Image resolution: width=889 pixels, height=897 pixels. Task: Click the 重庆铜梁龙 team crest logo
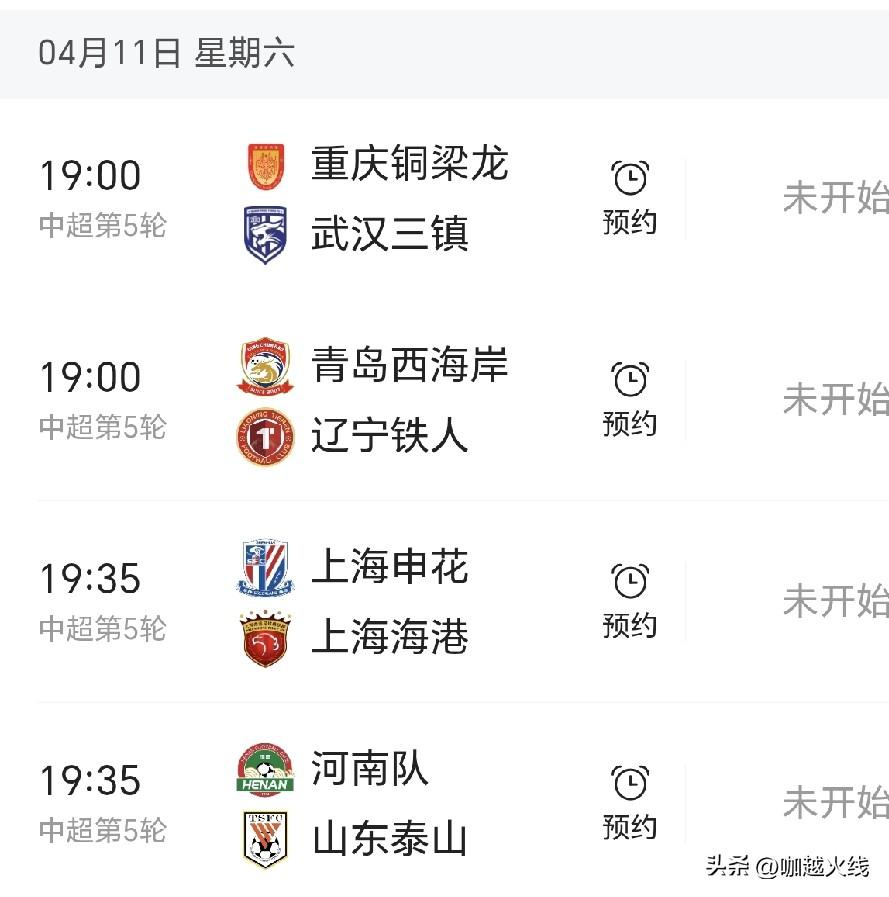point(263,169)
